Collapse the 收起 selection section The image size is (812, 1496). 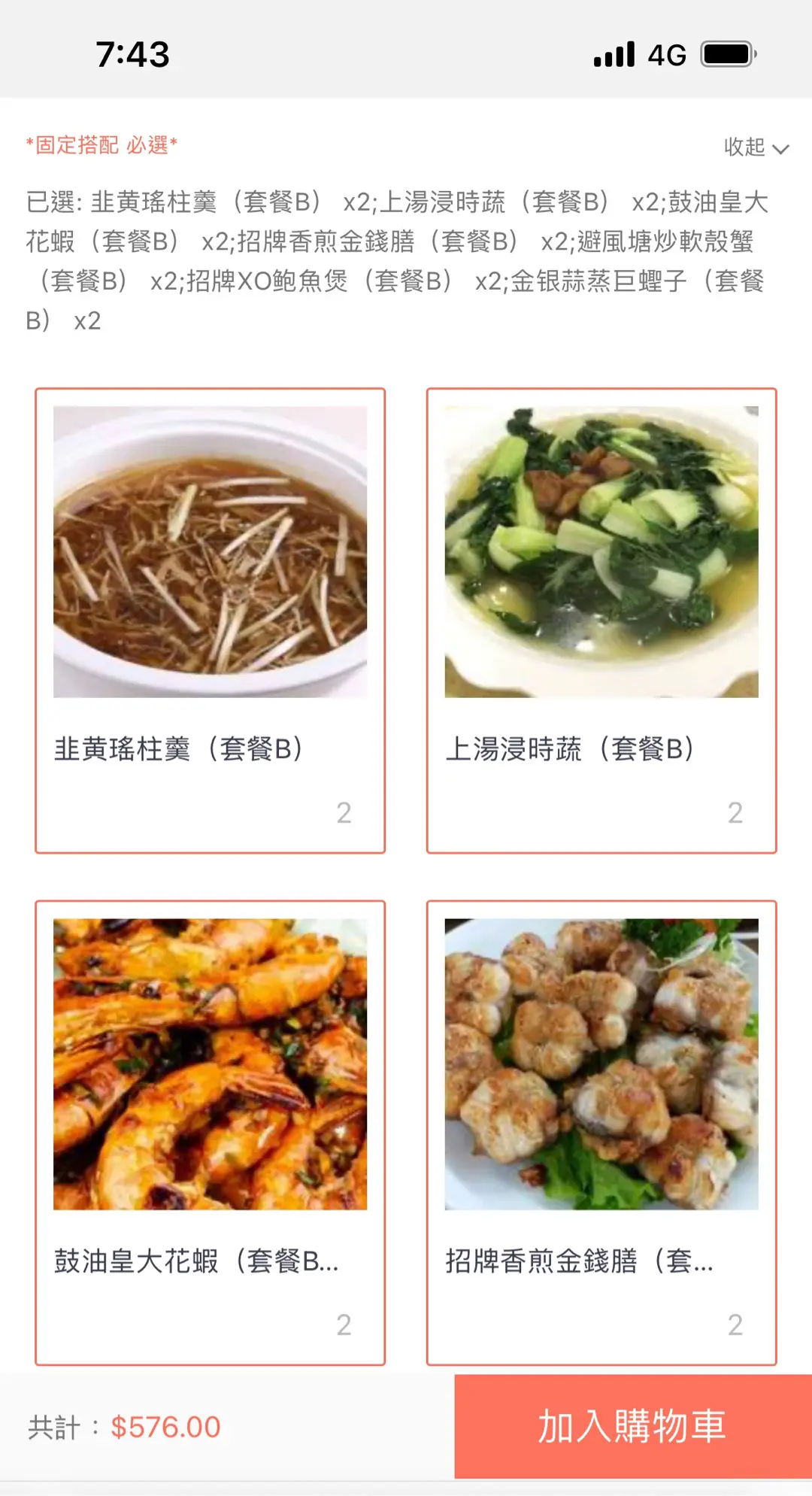[756, 147]
